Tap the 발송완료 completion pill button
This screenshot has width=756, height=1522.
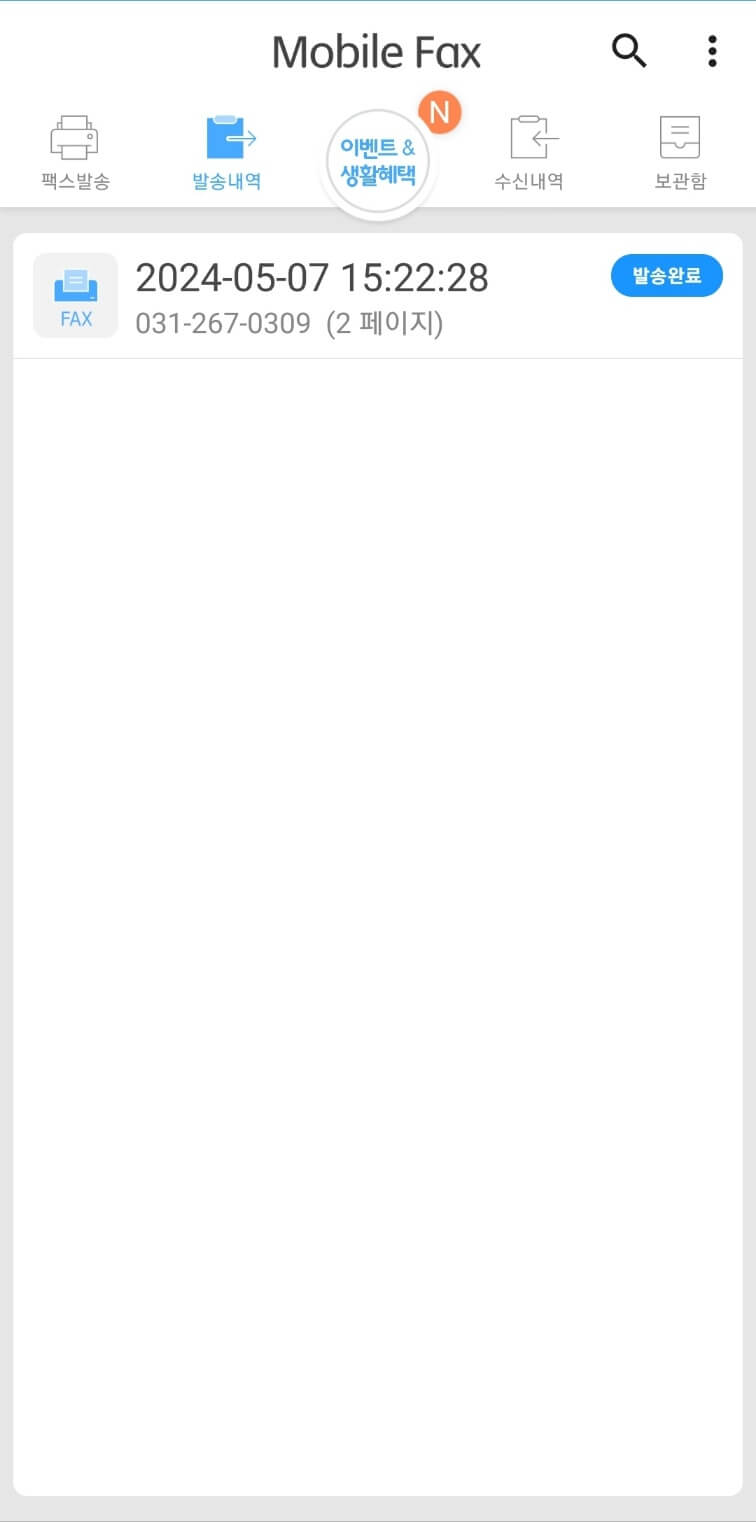click(666, 275)
